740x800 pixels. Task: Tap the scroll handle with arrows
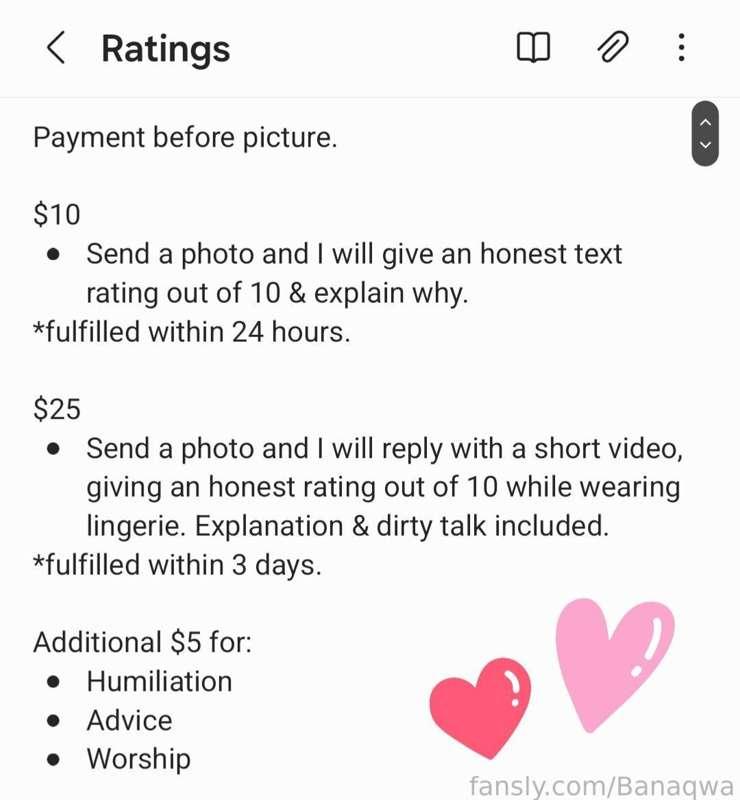705,133
